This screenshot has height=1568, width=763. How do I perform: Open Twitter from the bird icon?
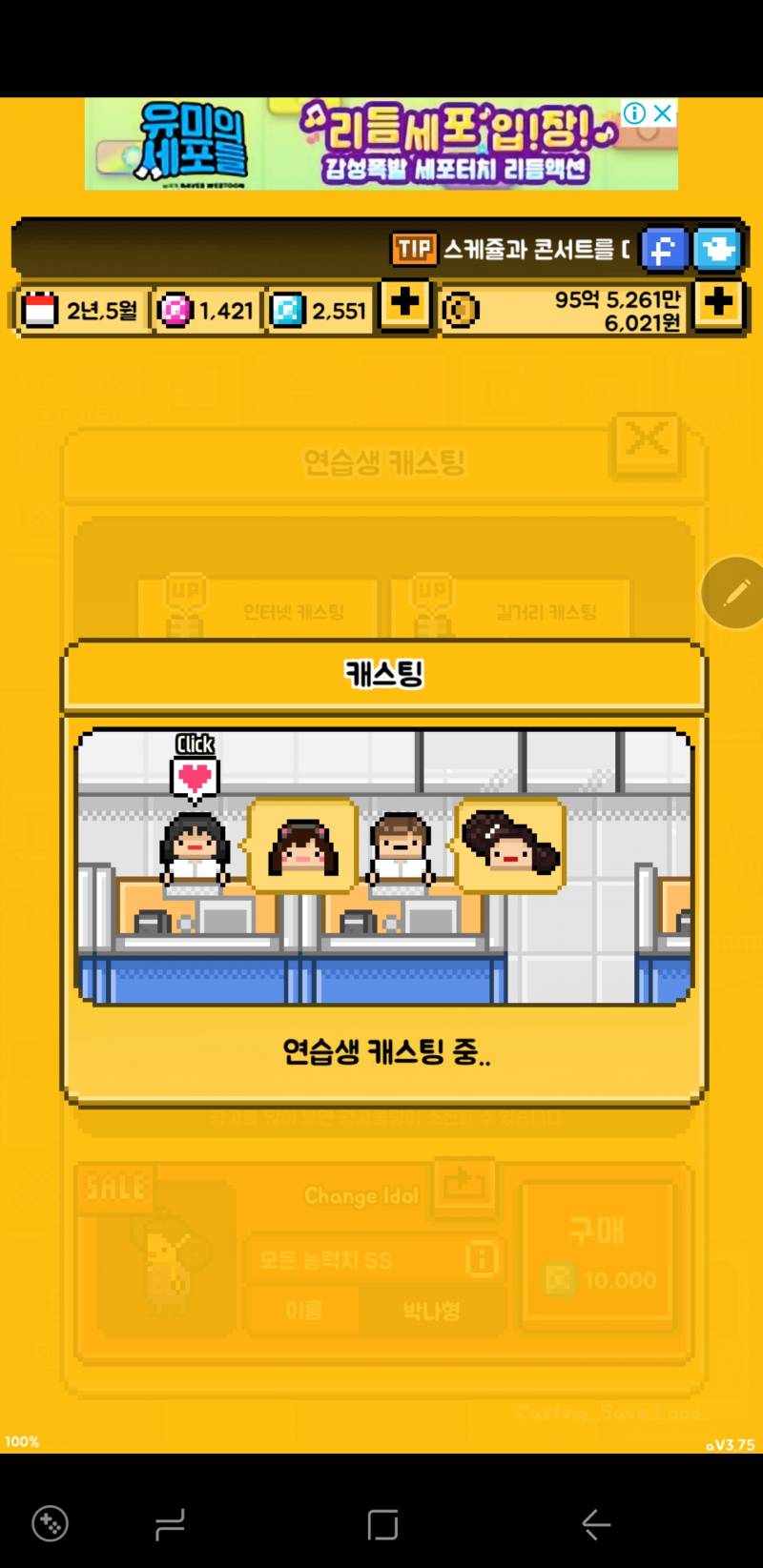coord(718,250)
